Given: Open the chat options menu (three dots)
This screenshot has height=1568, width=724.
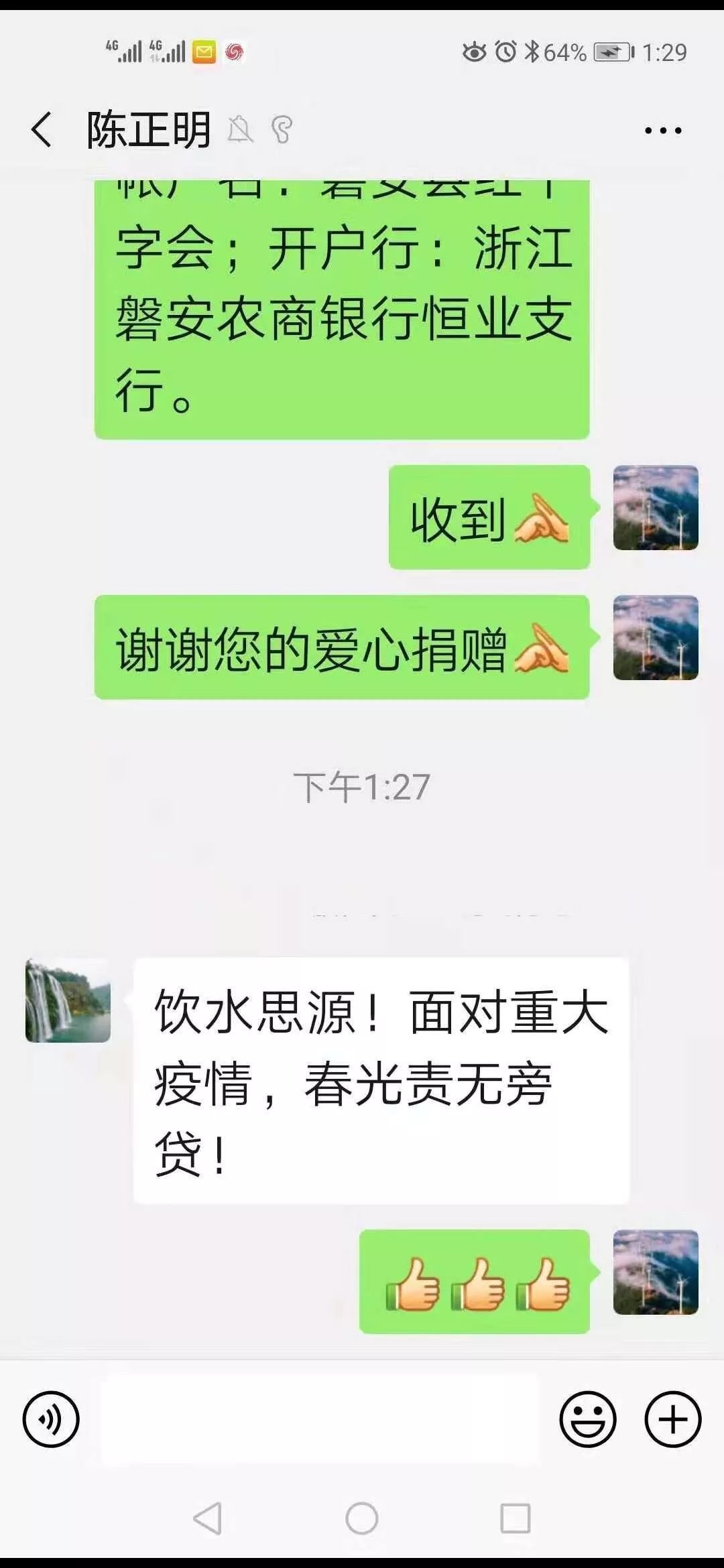Looking at the screenshot, I should (663, 131).
